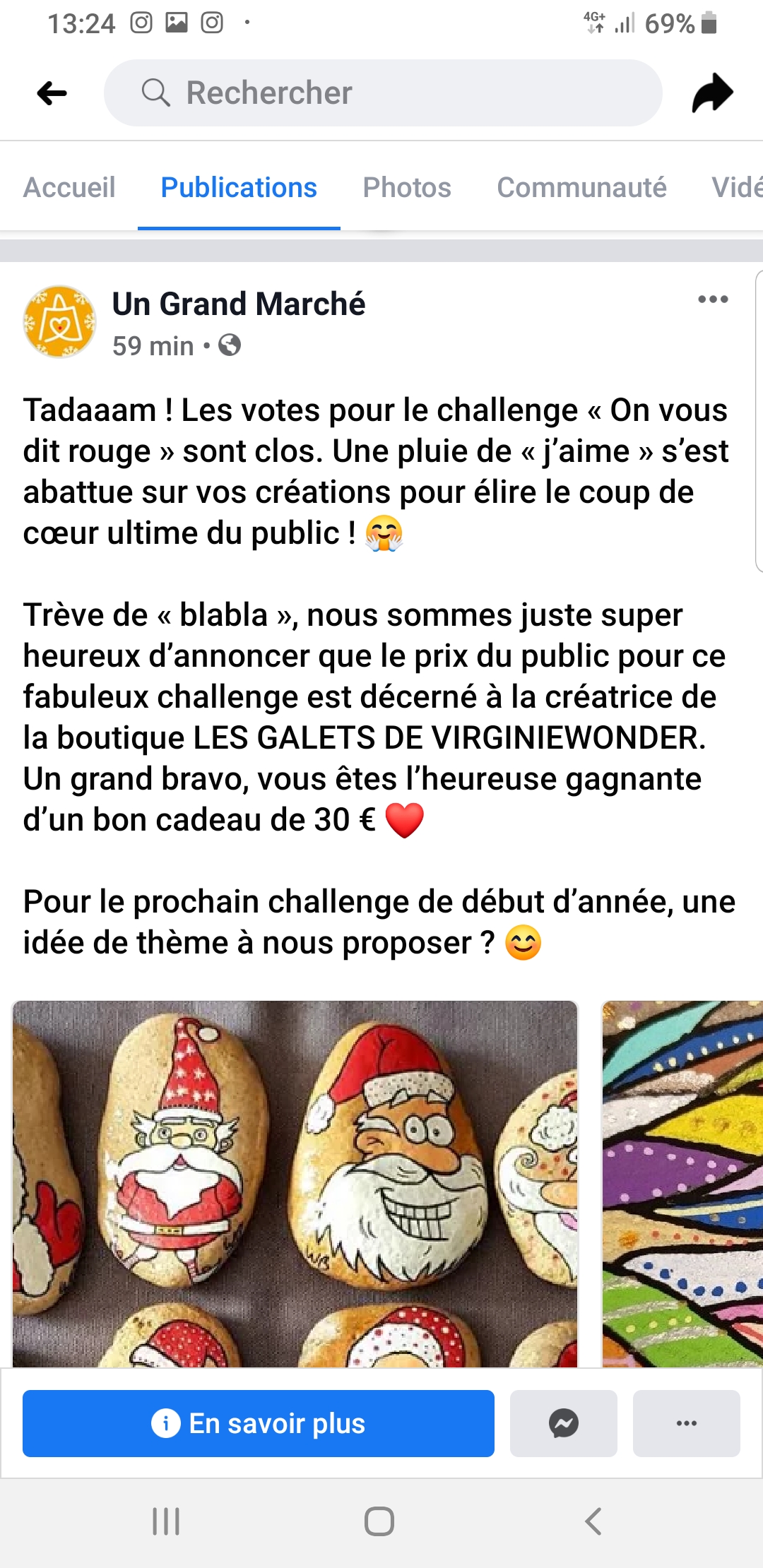
Task: Switch to the Accueil tab
Action: tap(69, 187)
